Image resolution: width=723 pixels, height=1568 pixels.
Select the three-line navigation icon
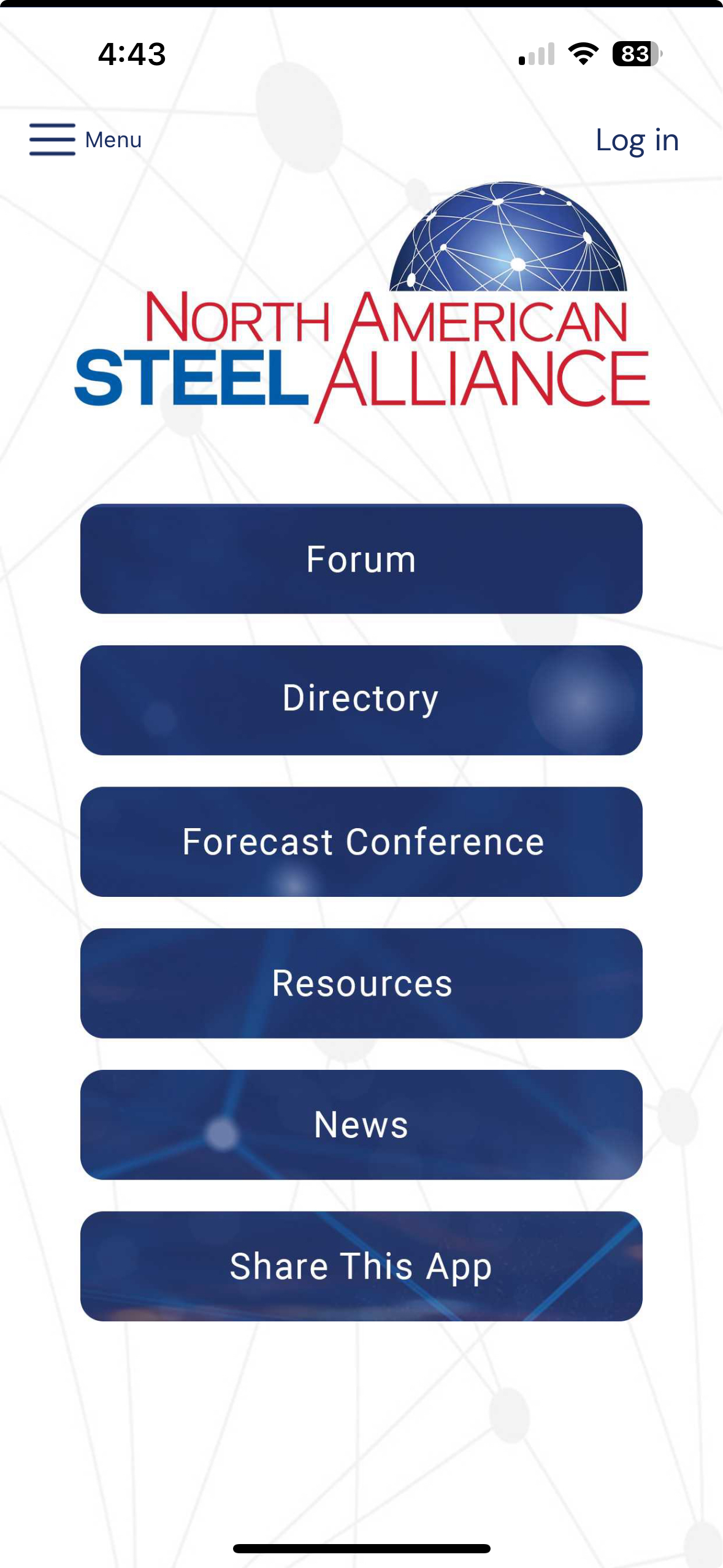tap(52, 140)
